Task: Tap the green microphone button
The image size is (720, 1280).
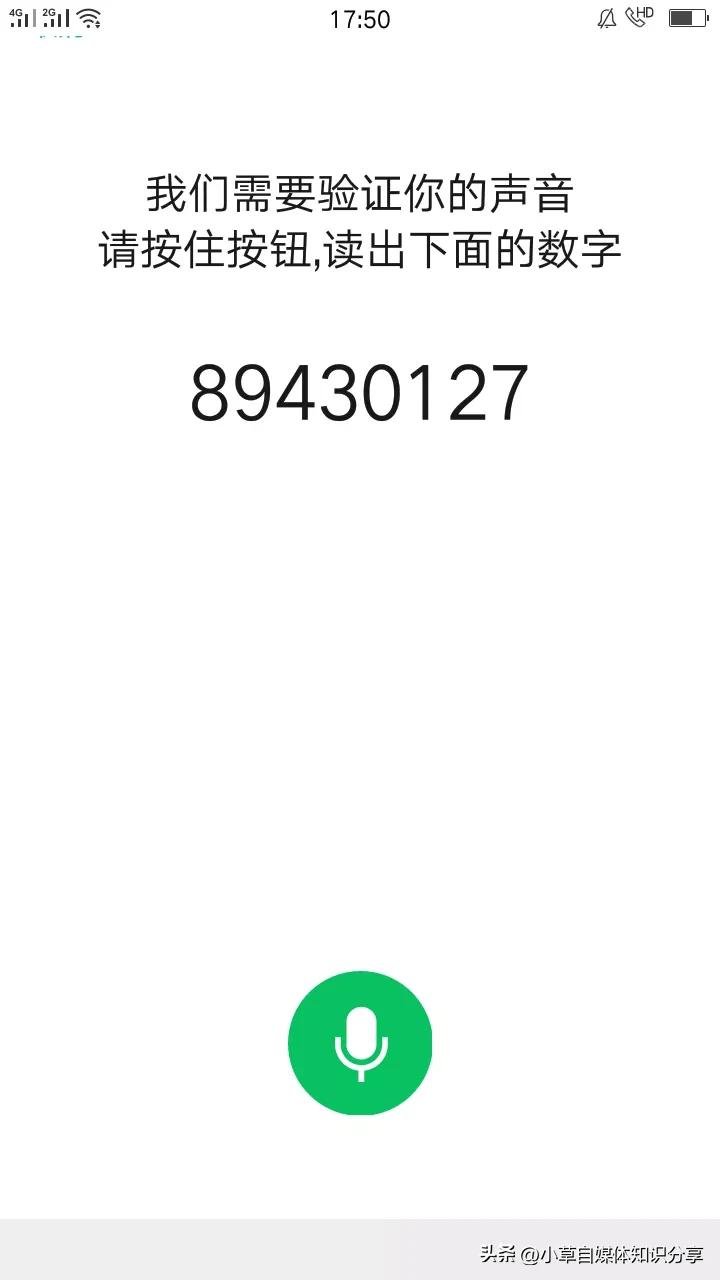Action: point(360,1042)
